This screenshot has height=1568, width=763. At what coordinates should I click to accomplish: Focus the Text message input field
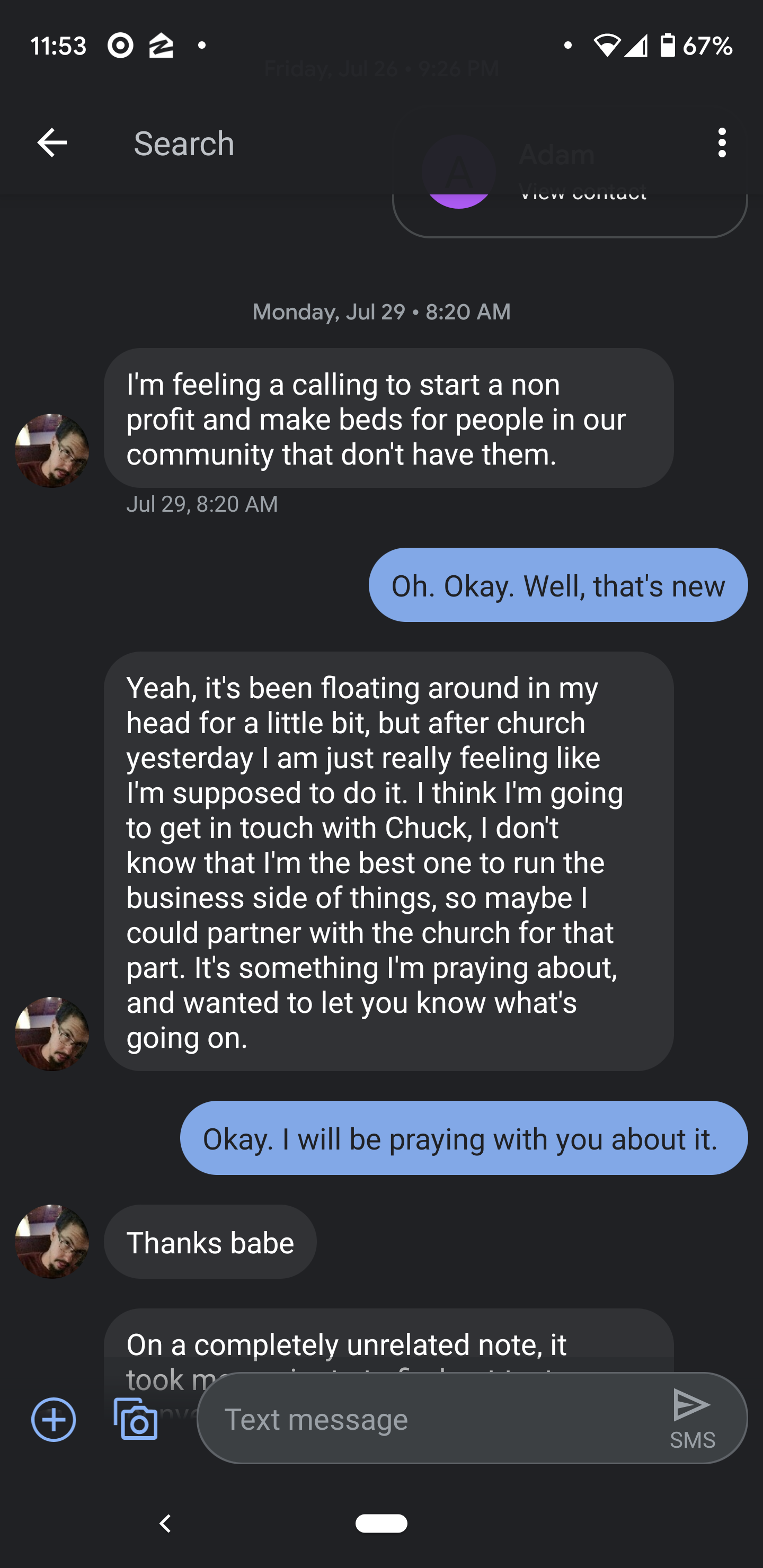pyautogui.click(x=426, y=1420)
